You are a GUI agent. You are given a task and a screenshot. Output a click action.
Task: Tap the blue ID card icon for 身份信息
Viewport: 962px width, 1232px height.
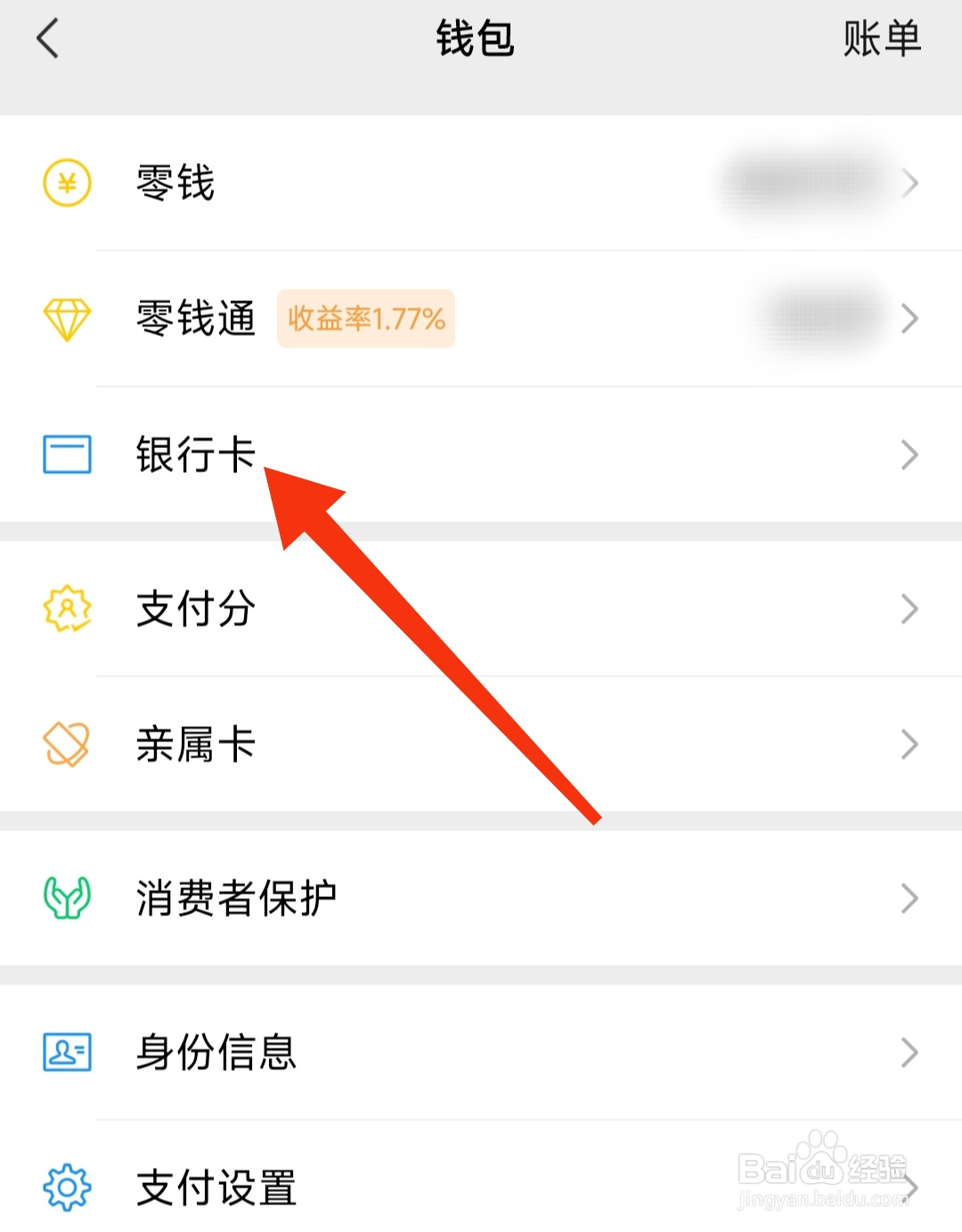point(65,1053)
